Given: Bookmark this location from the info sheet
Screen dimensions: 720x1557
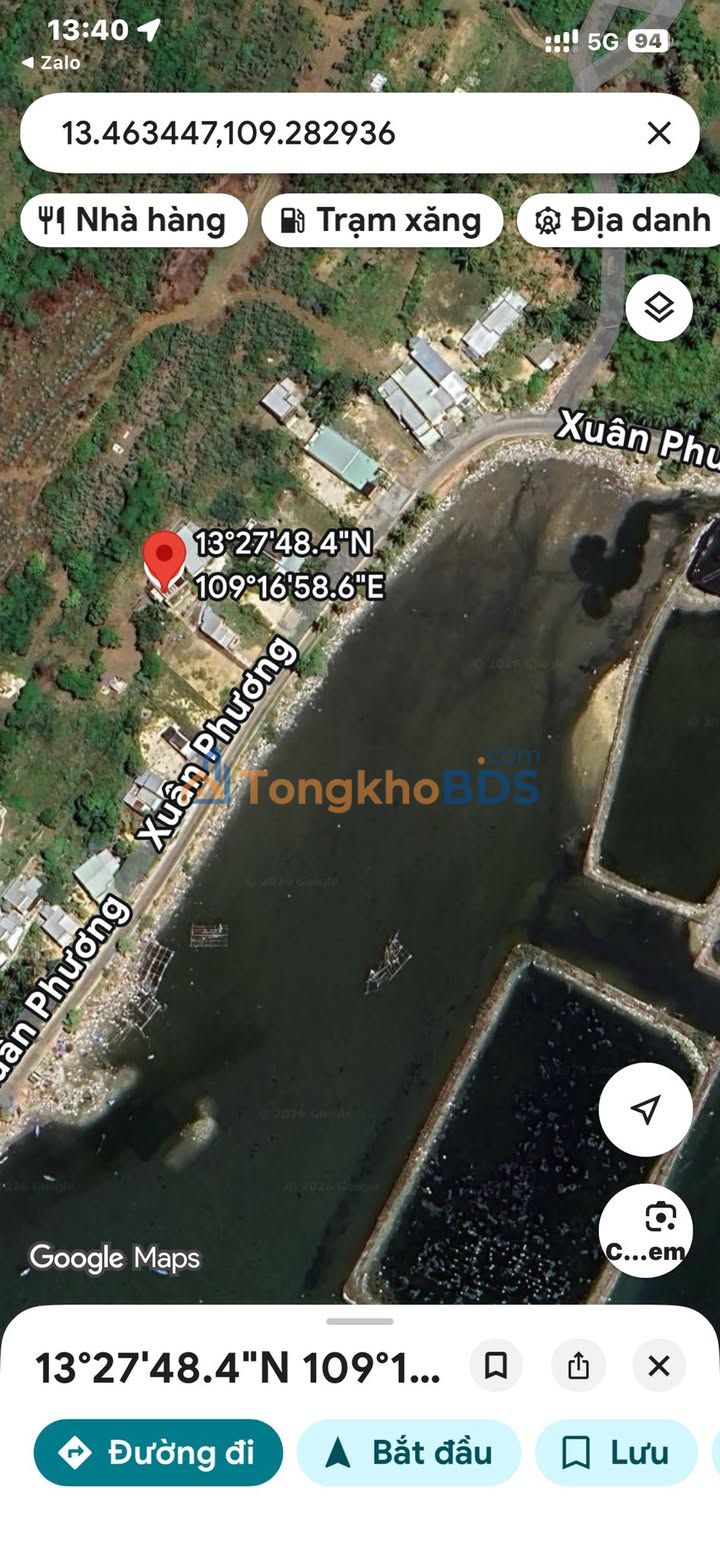Looking at the screenshot, I should tap(496, 1366).
